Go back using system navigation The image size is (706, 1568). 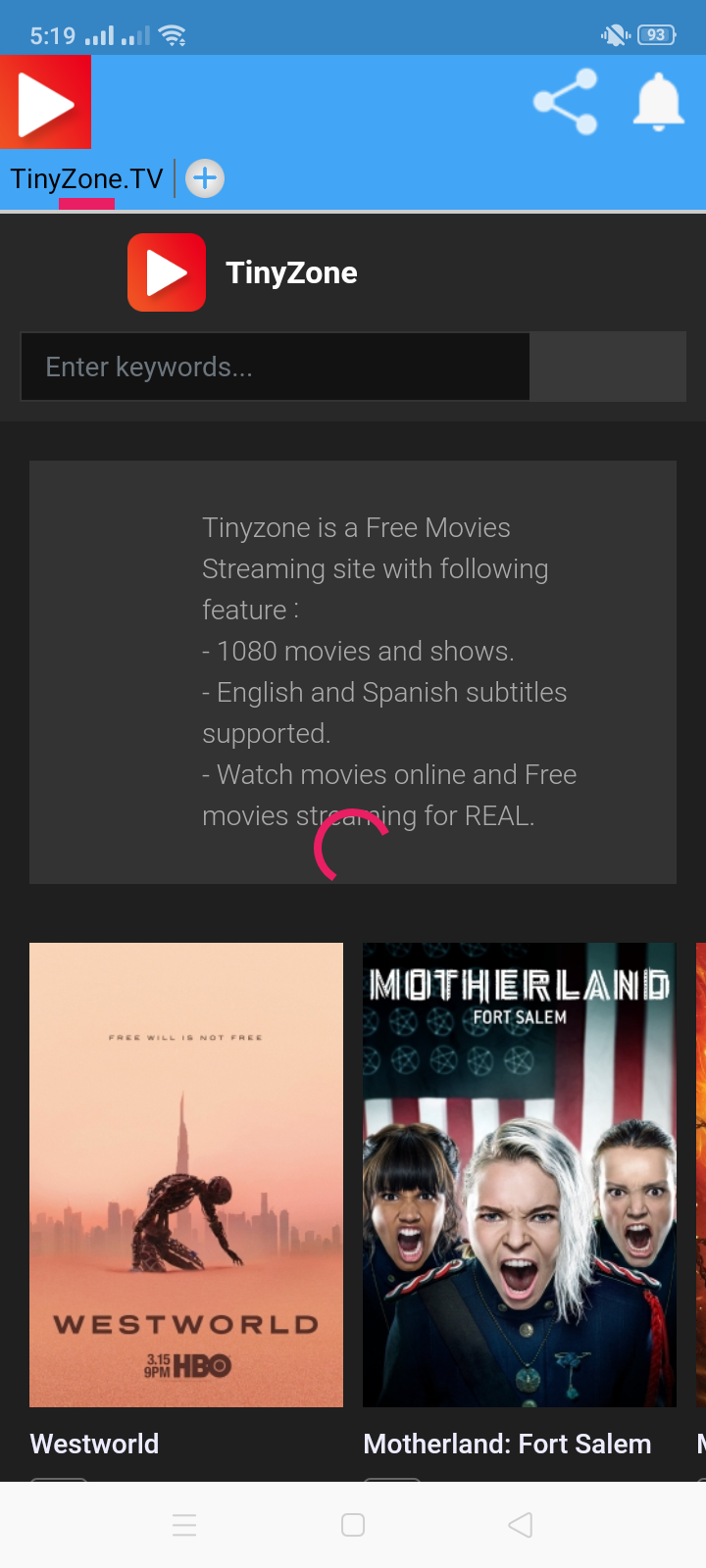(521, 1525)
